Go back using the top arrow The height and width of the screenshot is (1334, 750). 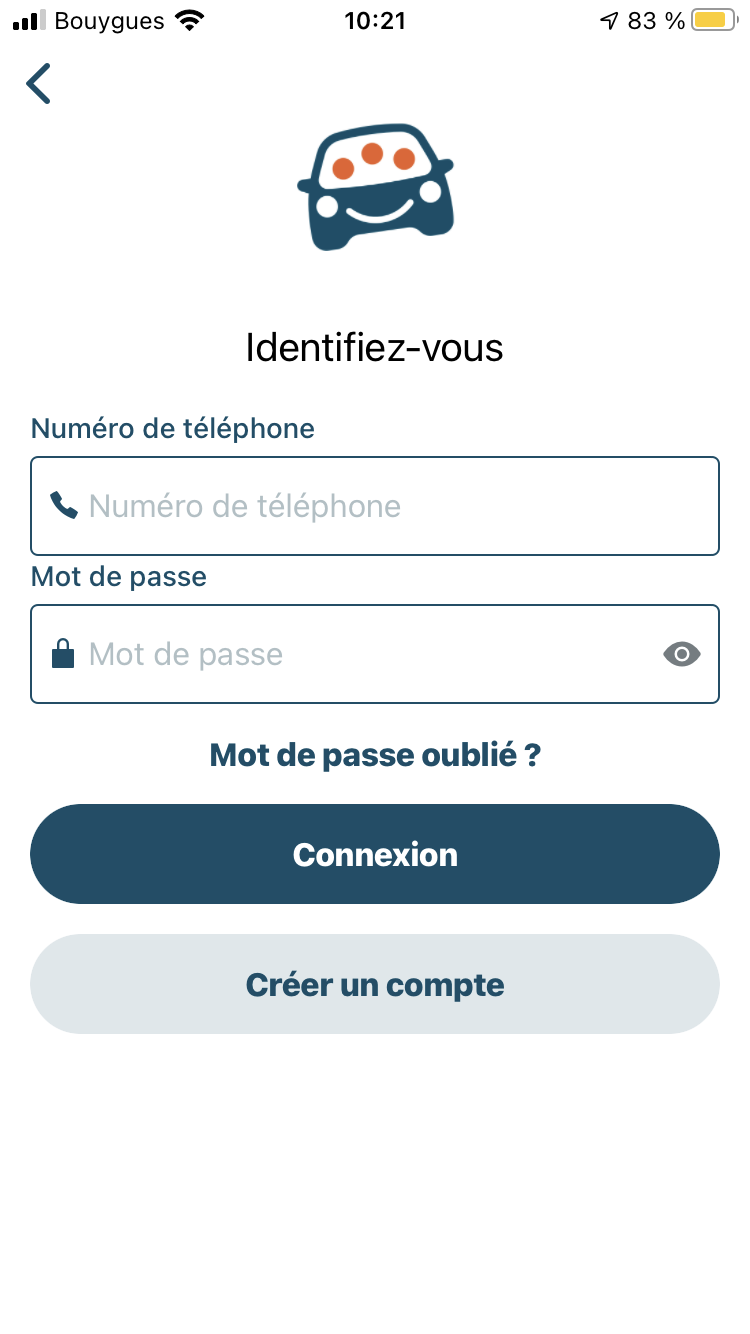[39, 84]
